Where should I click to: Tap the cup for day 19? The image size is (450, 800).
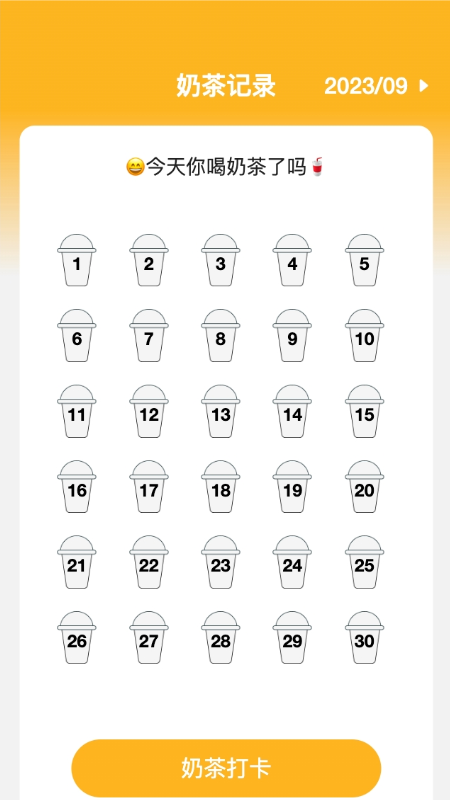[x=292, y=487]
